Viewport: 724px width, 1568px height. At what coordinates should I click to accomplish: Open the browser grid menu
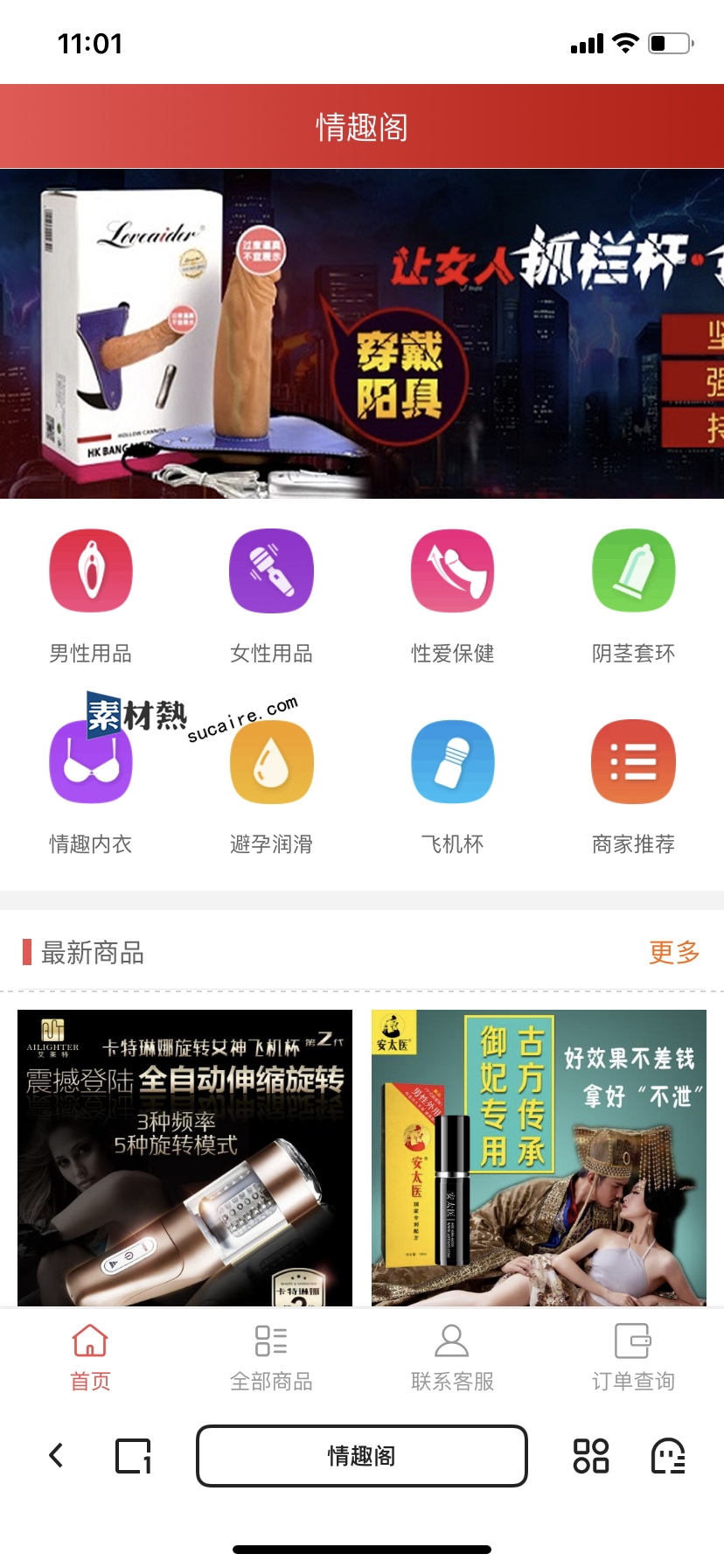click(591, 1456)
